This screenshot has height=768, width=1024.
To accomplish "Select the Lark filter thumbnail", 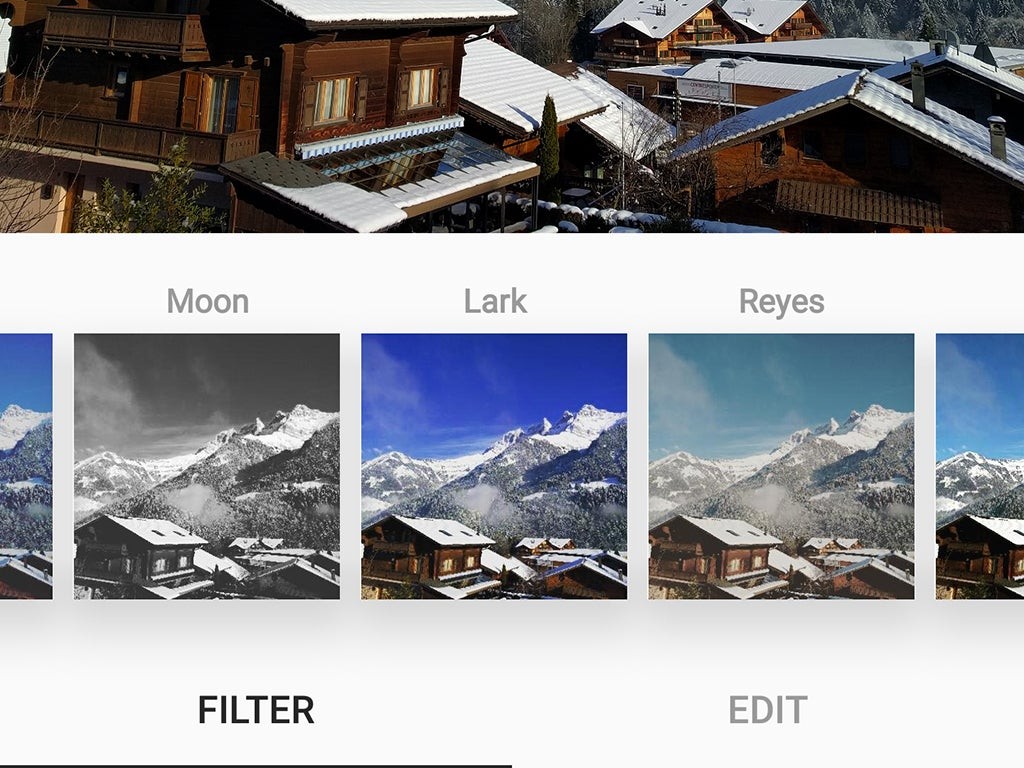I will coord(494,466).
